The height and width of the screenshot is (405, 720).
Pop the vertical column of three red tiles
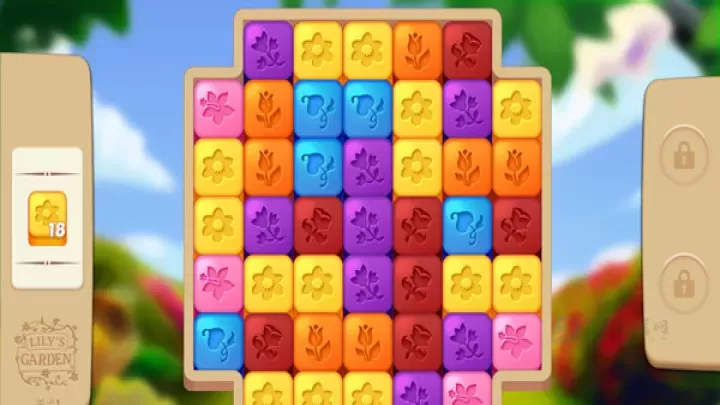point(418,281)
